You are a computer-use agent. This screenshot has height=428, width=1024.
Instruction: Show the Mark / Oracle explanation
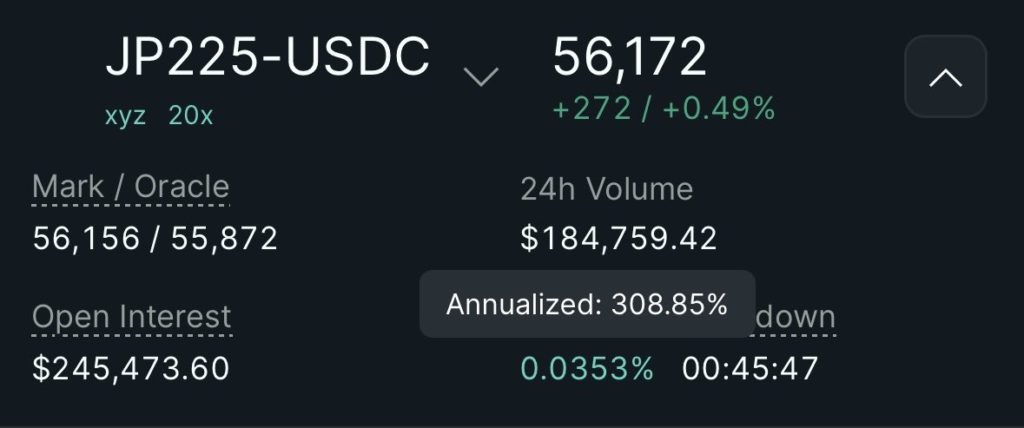pos(131,187)
